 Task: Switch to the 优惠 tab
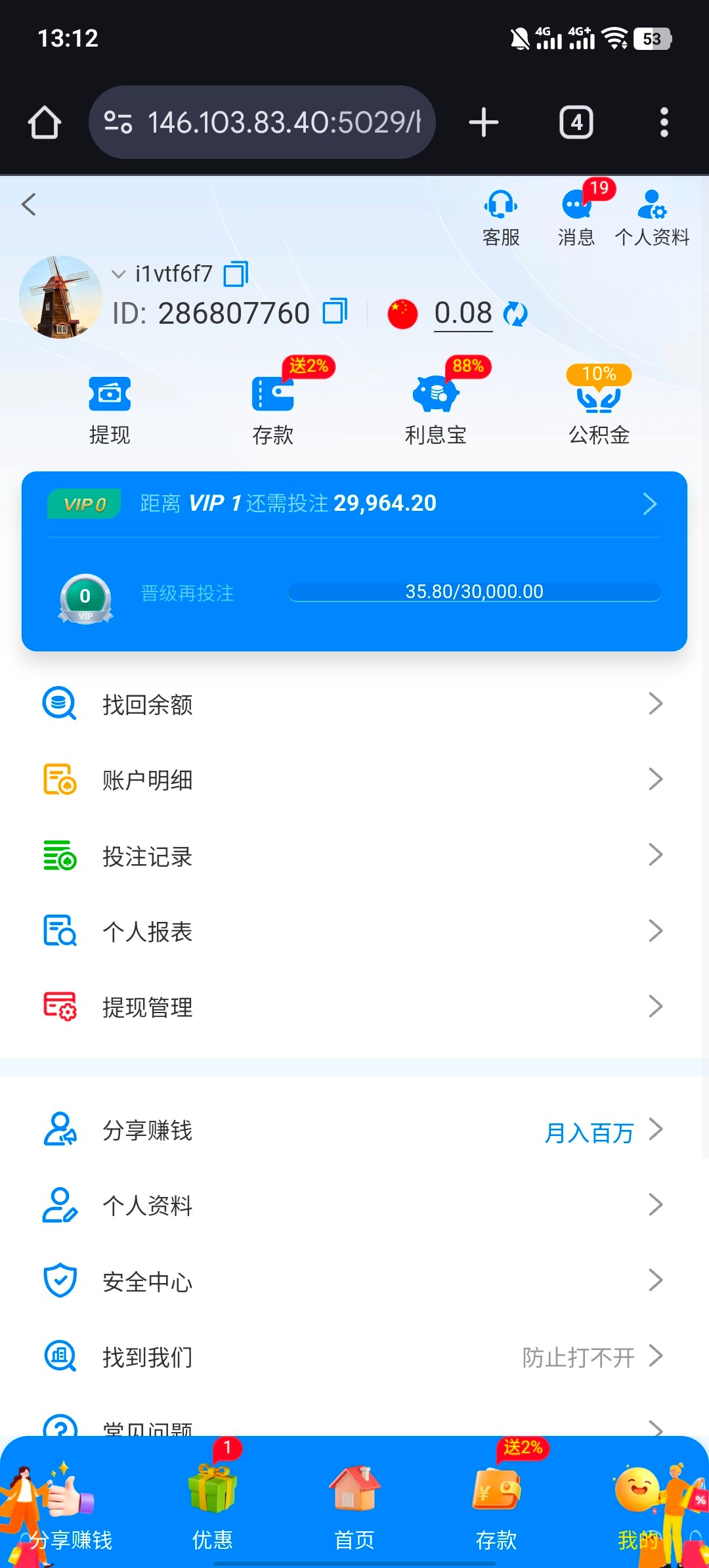click(x=212, y=1507)
